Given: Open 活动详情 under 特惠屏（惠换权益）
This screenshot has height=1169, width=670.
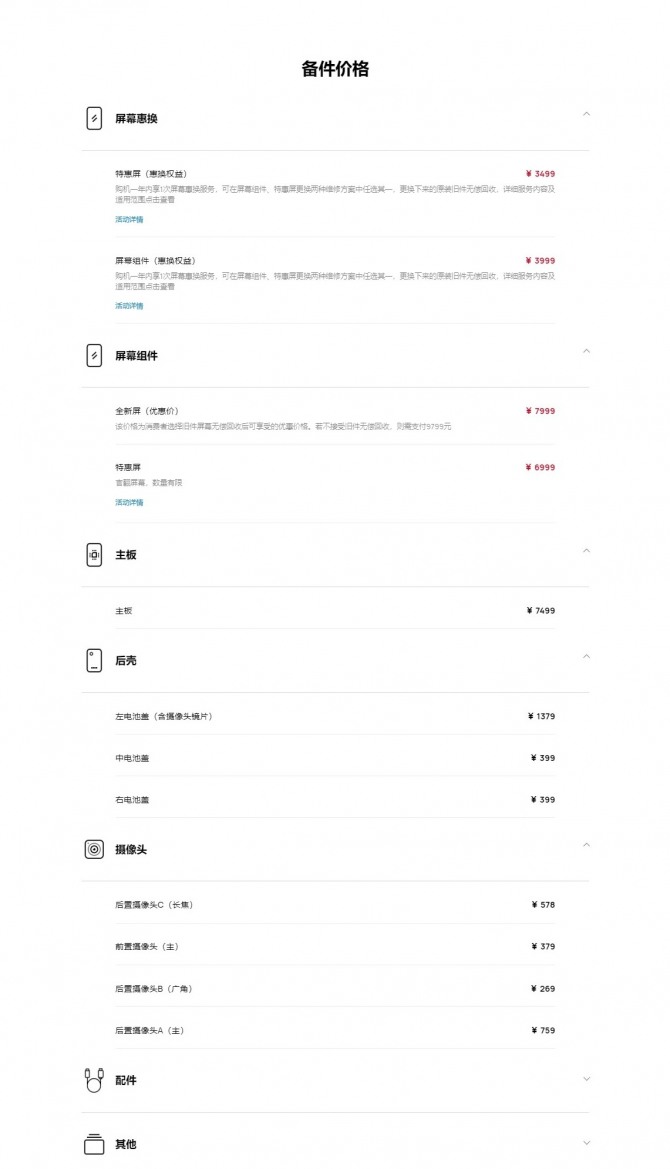Looking at the screenshot, I should tap(129, 220).
